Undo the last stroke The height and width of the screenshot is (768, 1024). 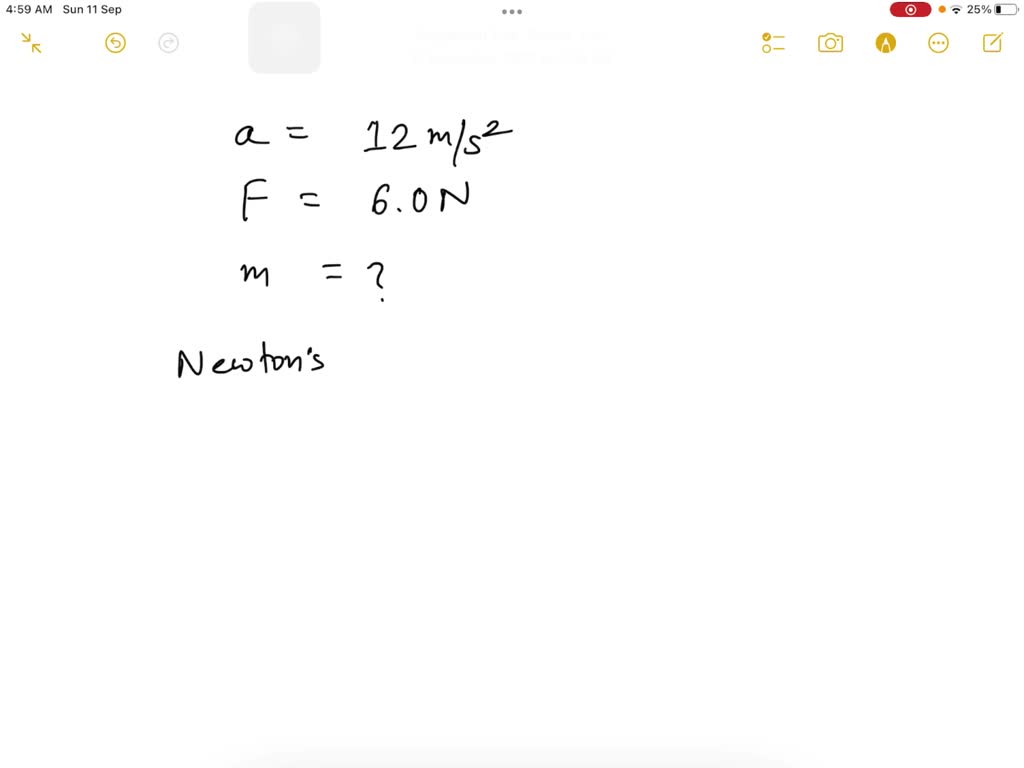coord(116,43)
